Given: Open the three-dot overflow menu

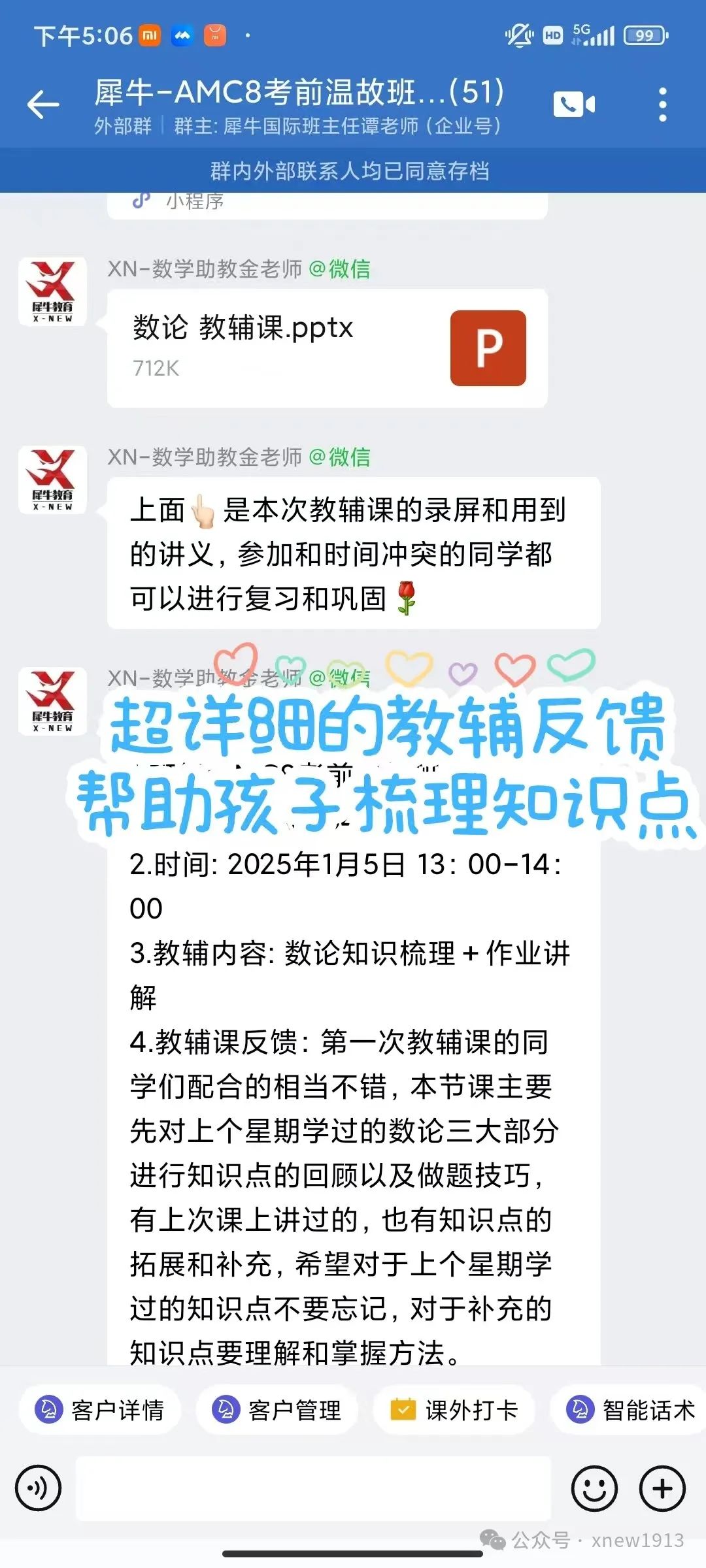Looking at the screenshot, I should pos(662,105).
